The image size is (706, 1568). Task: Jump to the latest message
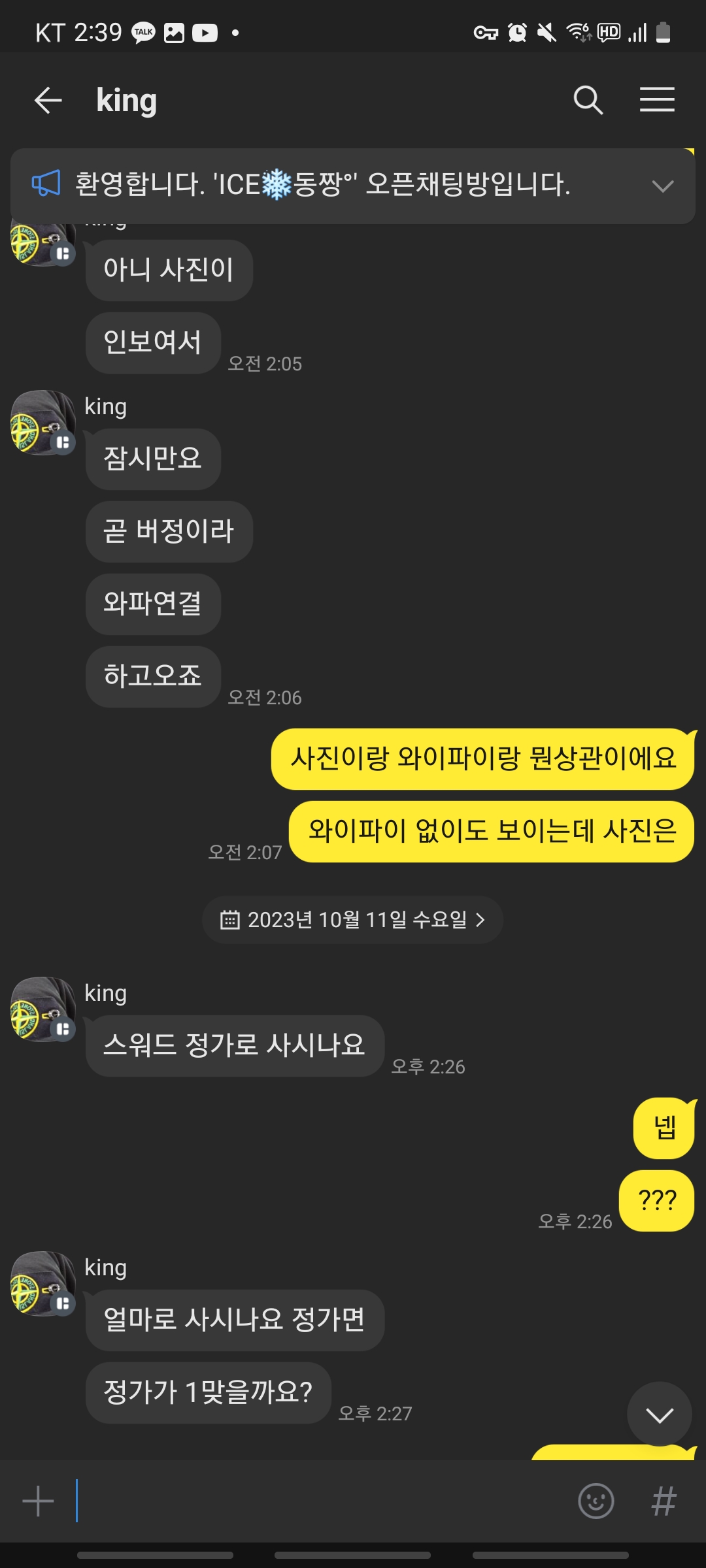click(x=659, y=1415)
